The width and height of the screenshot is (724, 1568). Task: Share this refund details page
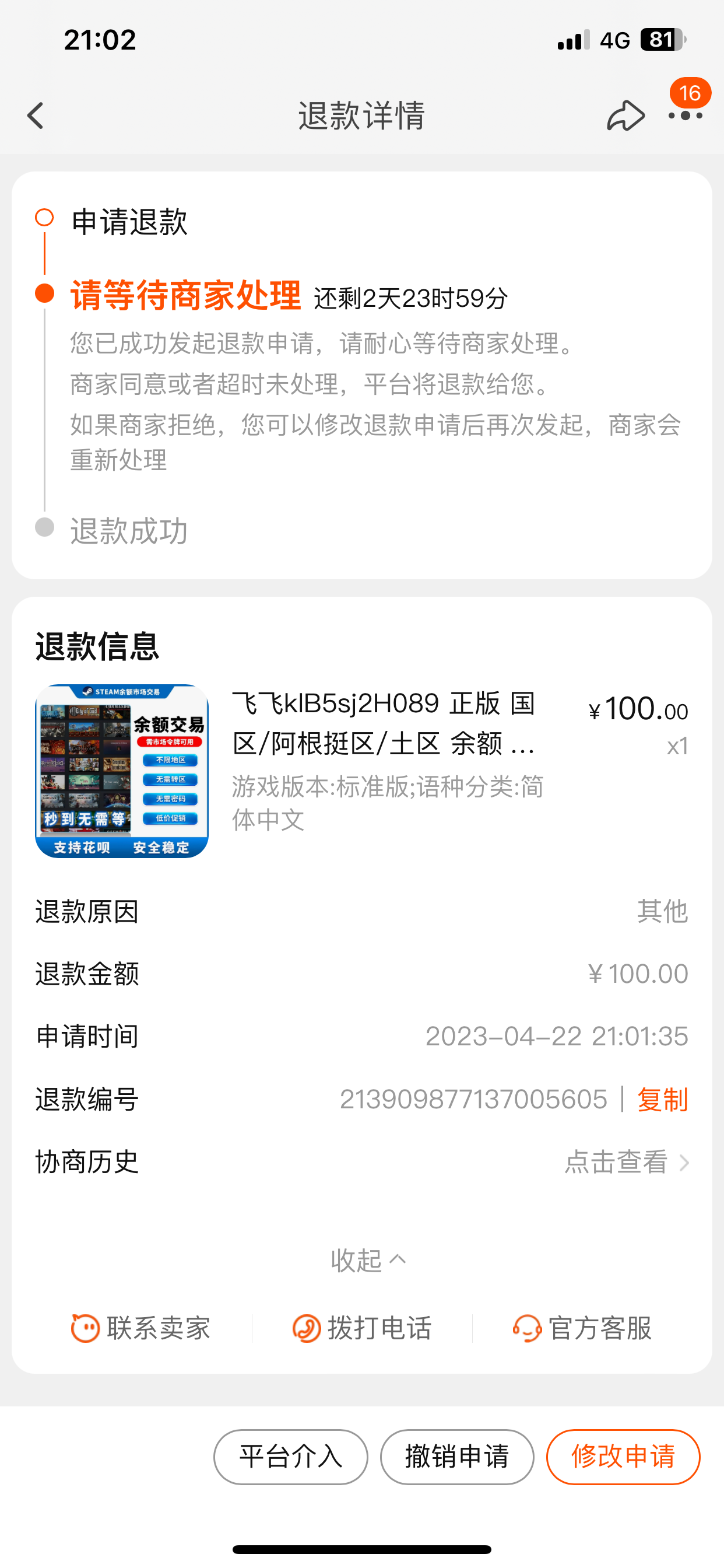pos(625,115)
